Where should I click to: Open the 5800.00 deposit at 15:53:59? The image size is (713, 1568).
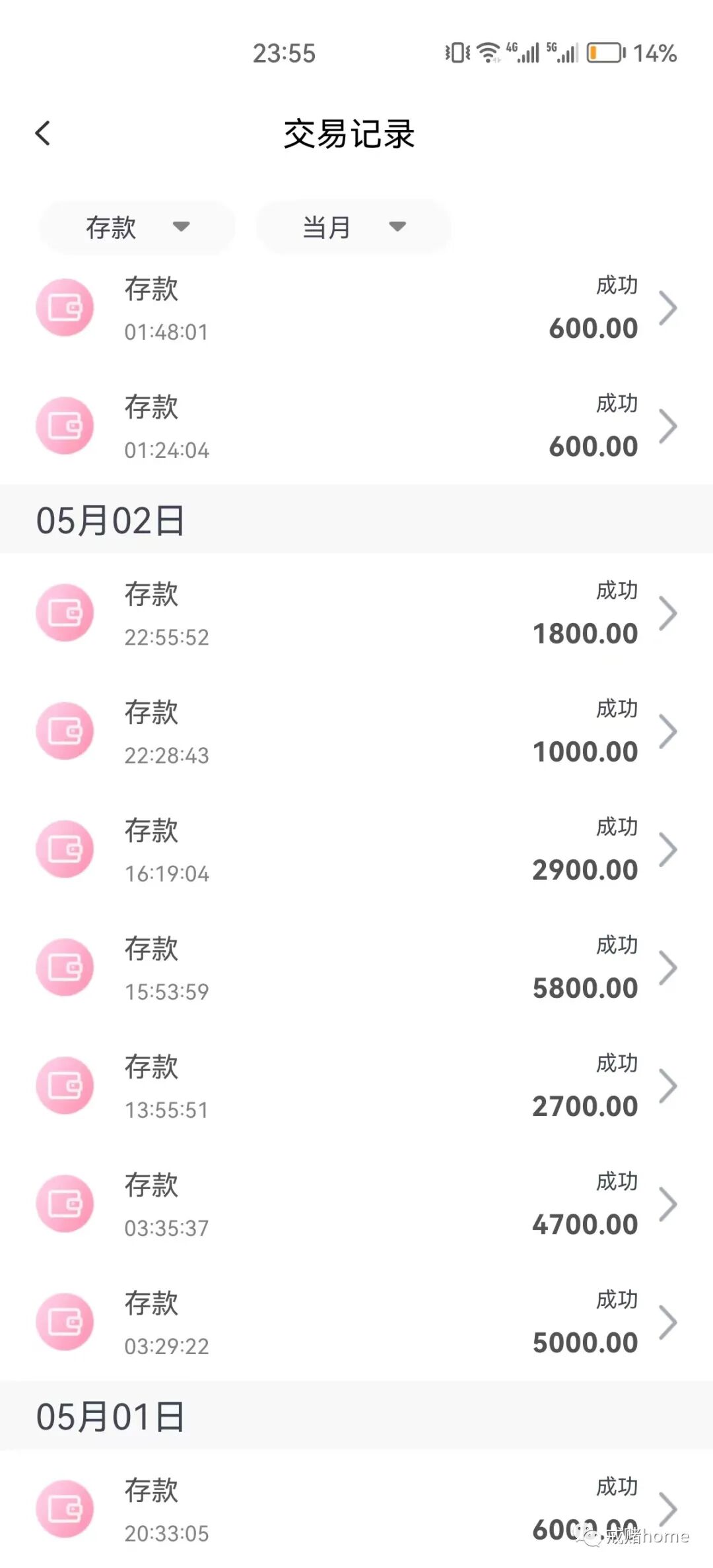coord(356,967)
